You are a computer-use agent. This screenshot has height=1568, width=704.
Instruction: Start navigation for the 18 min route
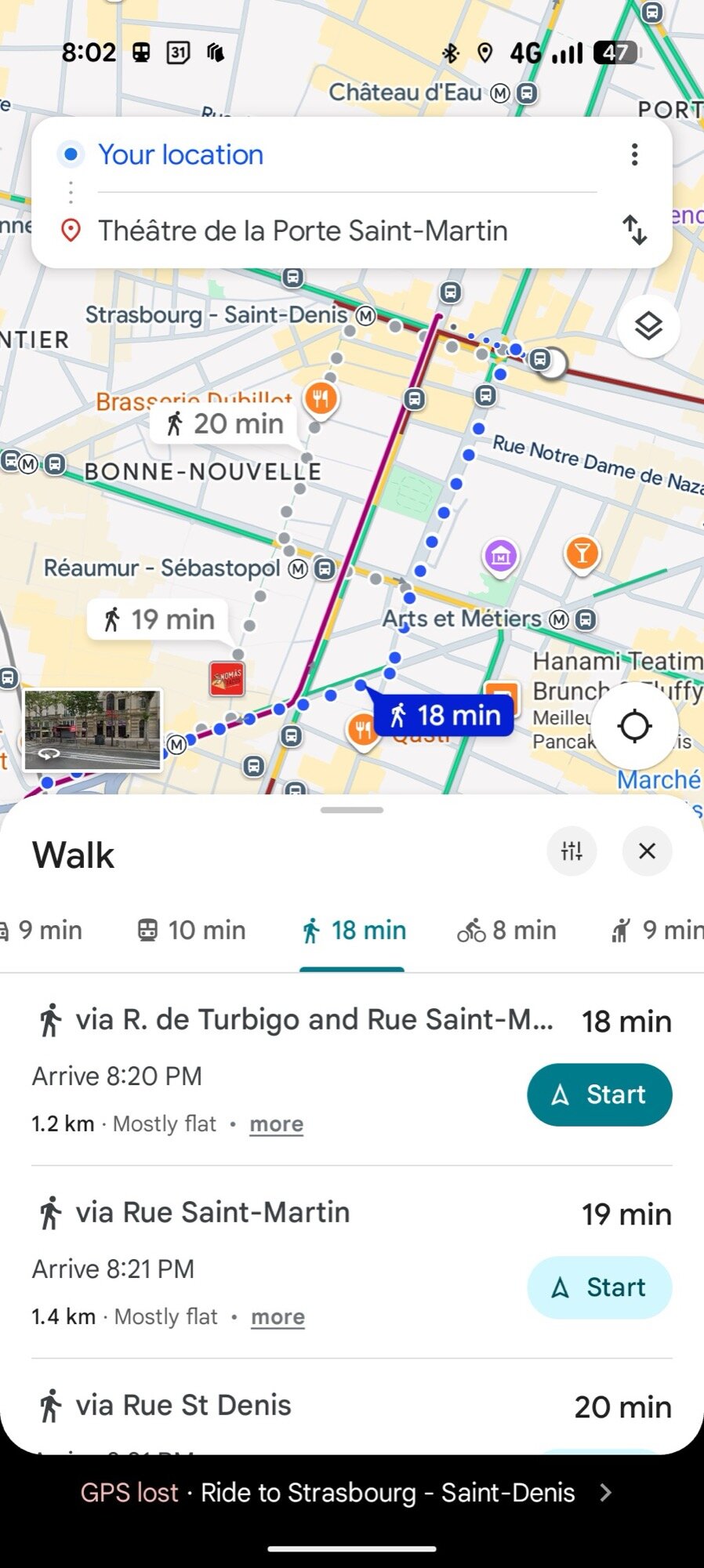pos(599,1094)
